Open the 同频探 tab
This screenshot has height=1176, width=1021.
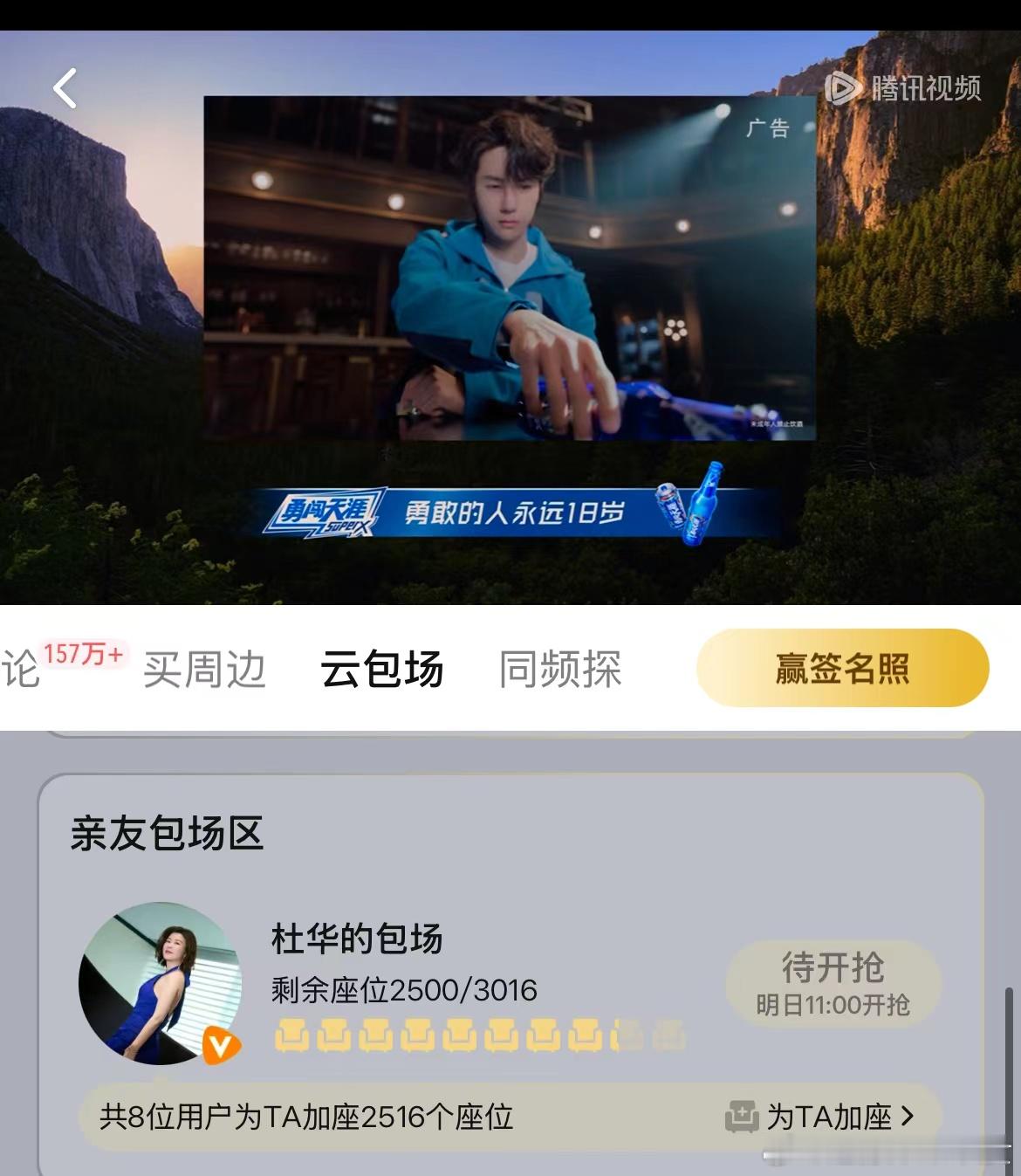[561, 668]
